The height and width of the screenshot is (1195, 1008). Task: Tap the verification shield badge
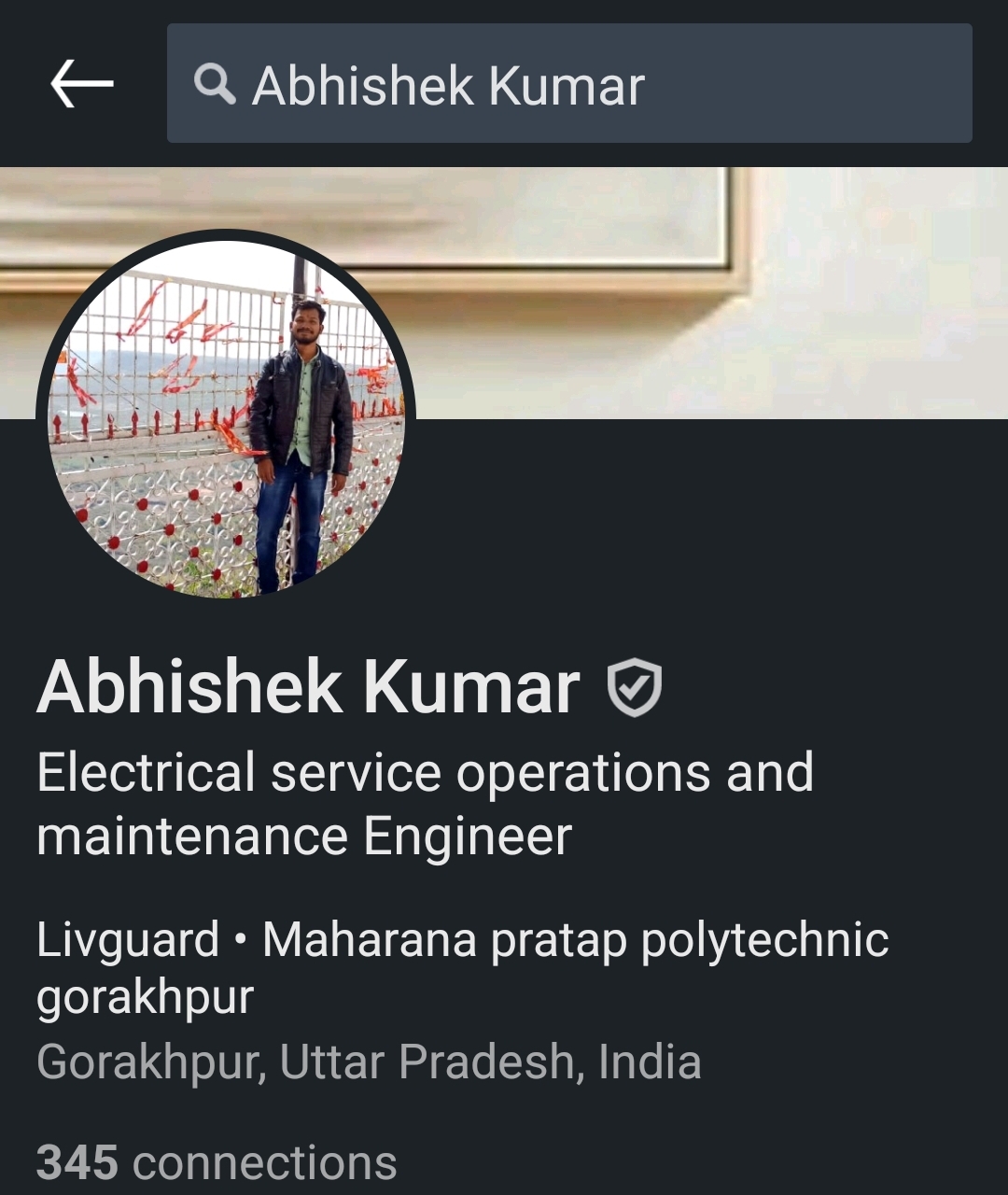(x=635, y=688)
